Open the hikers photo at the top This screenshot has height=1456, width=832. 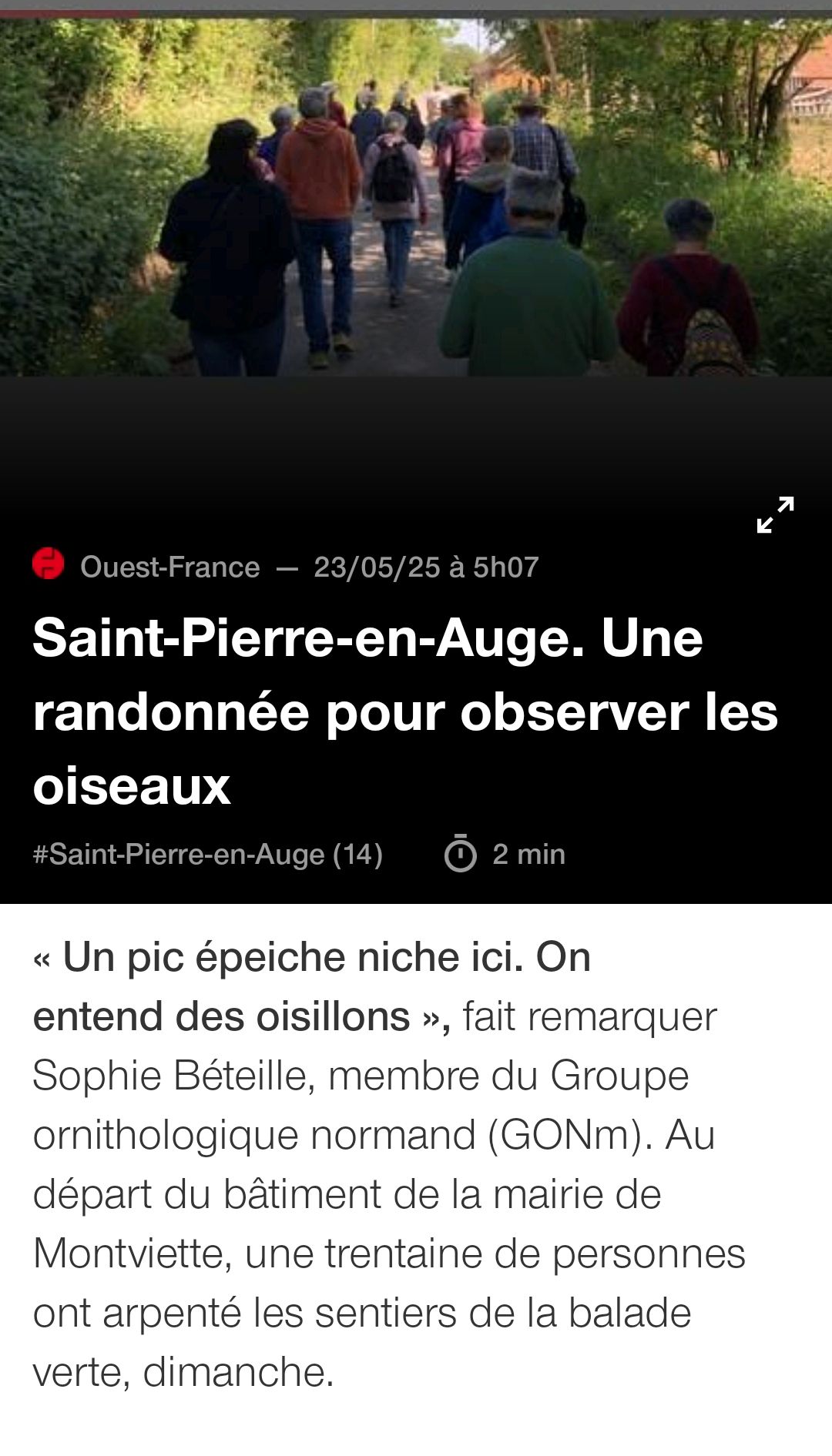coord(416,197)
